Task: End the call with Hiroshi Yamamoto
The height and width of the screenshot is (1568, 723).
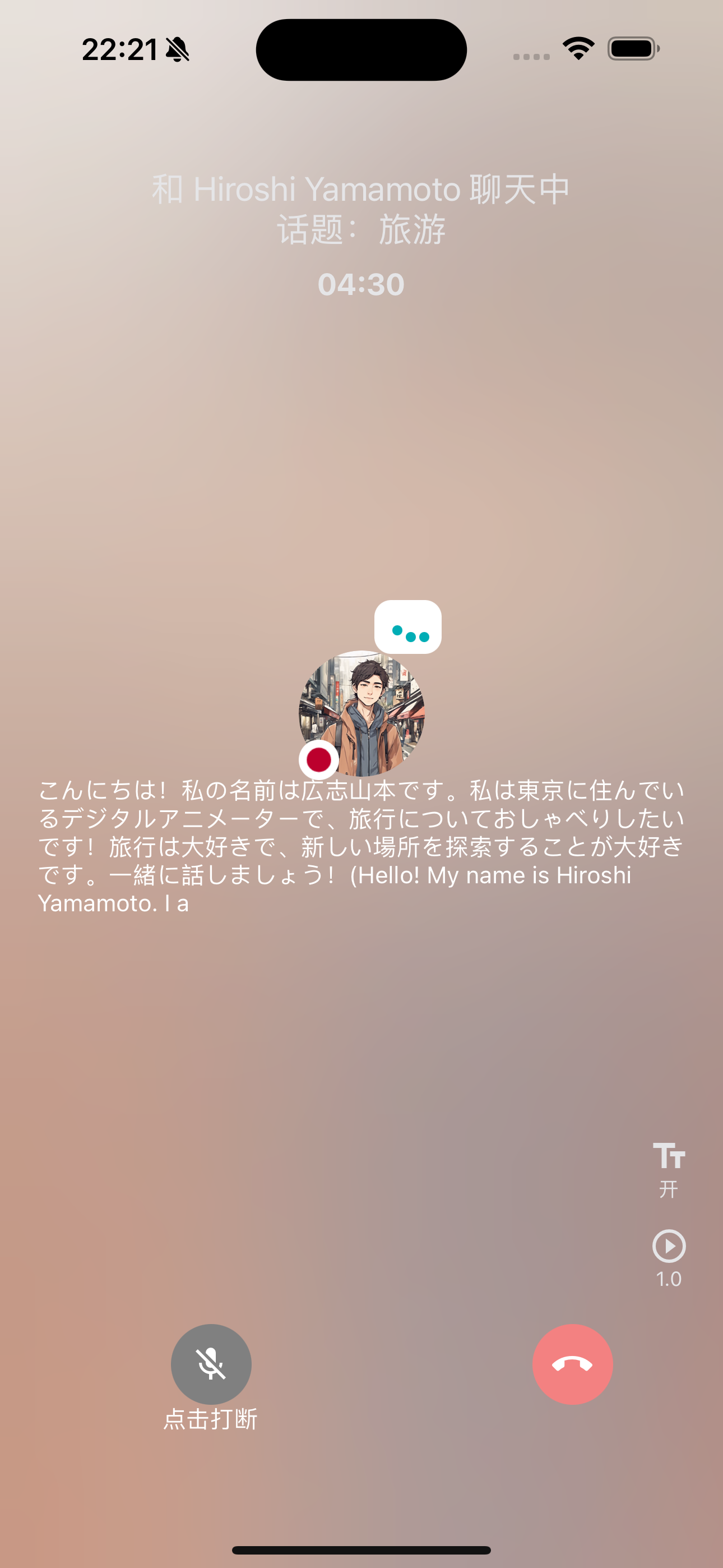Action: pos(573,1364)
